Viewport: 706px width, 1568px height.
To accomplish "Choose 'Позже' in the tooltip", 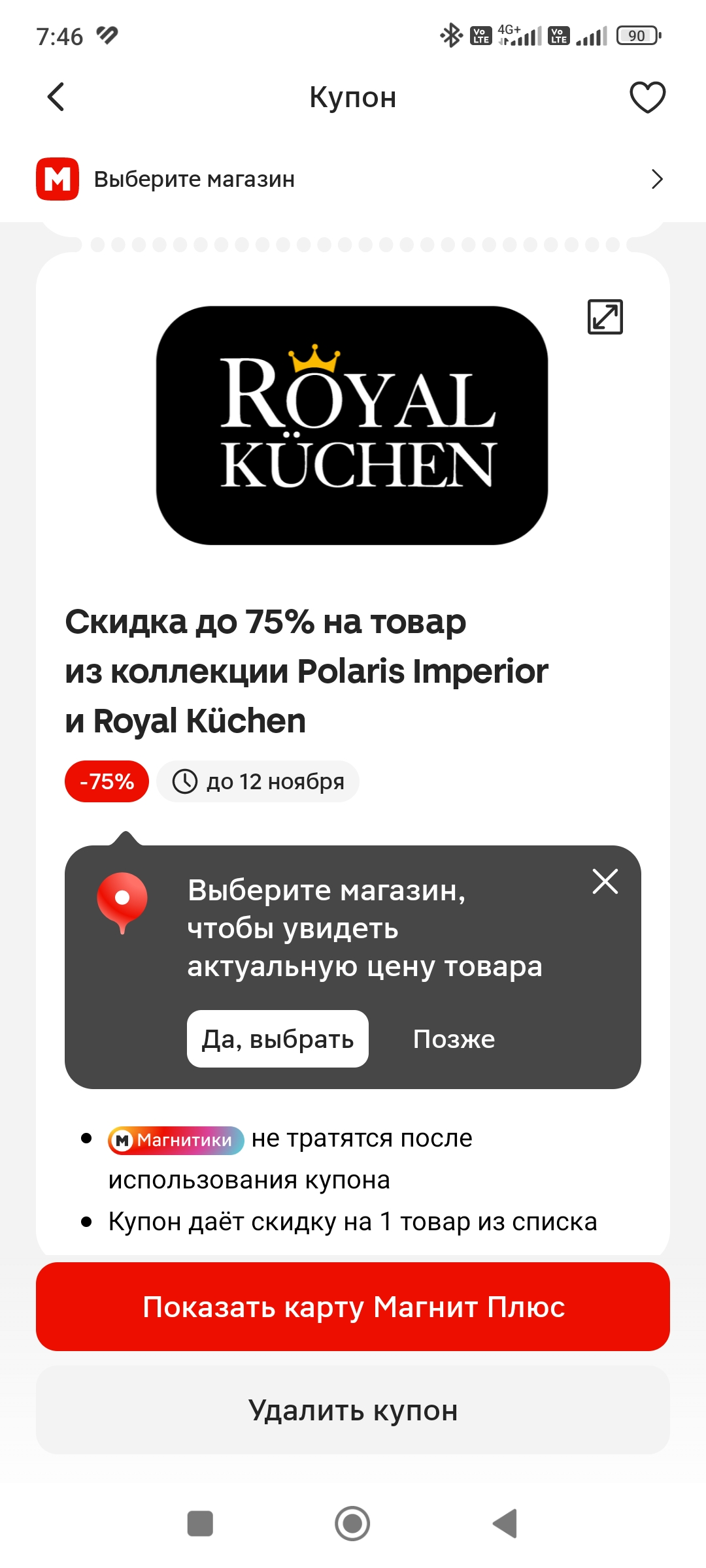I will [454, 1039].
